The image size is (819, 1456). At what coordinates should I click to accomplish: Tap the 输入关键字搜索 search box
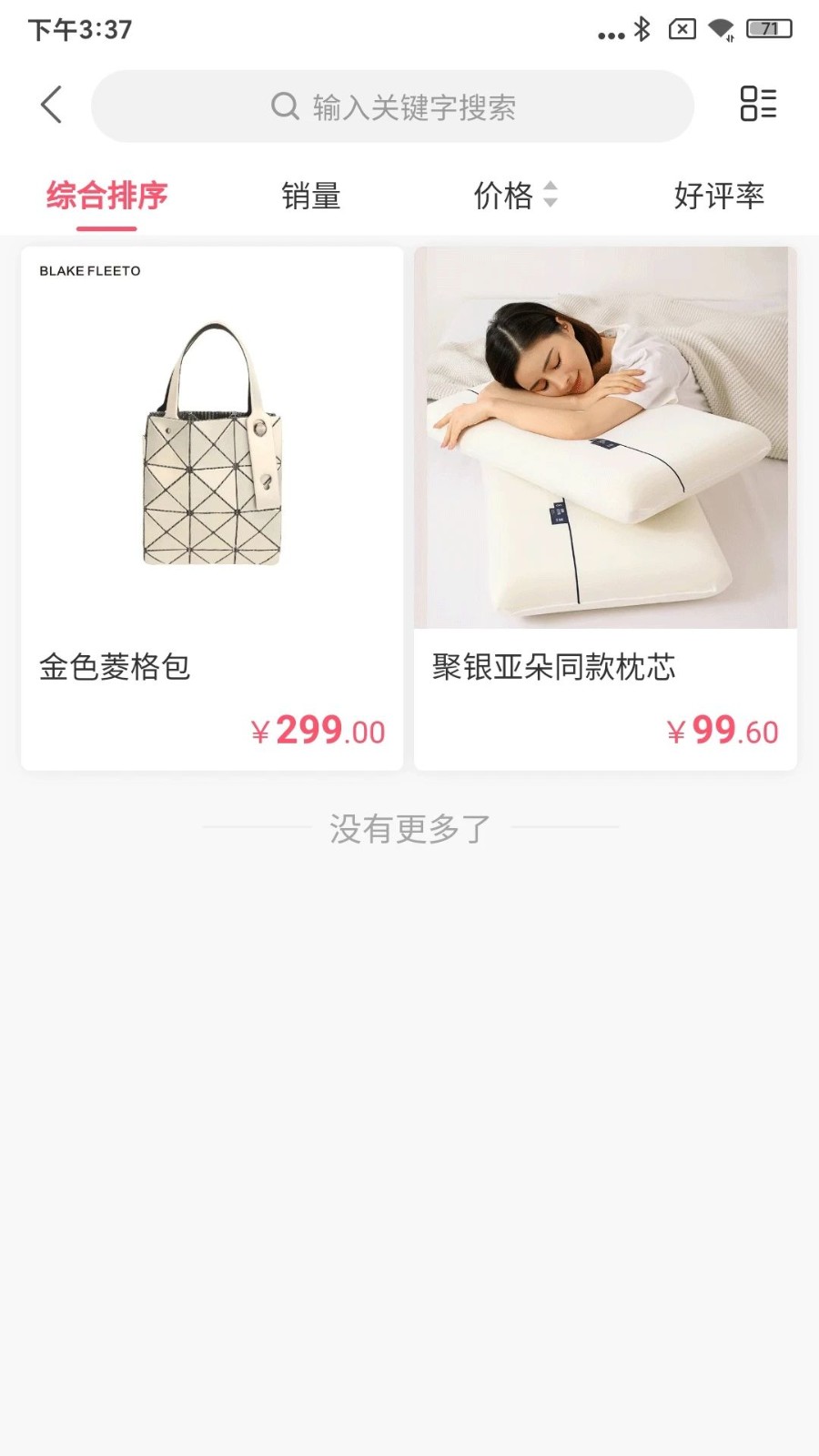click(x=392, y=106)
